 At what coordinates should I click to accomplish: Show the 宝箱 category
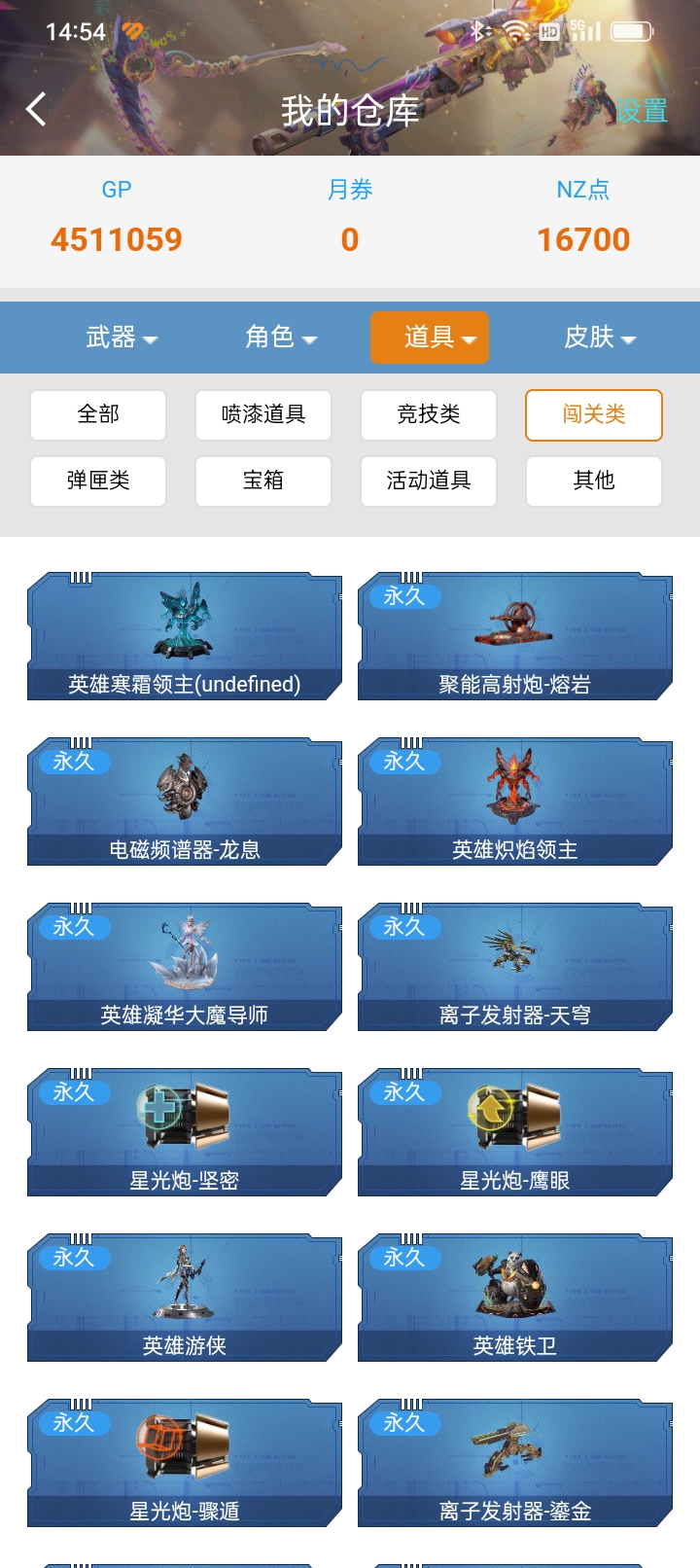(x=263, y=481)
